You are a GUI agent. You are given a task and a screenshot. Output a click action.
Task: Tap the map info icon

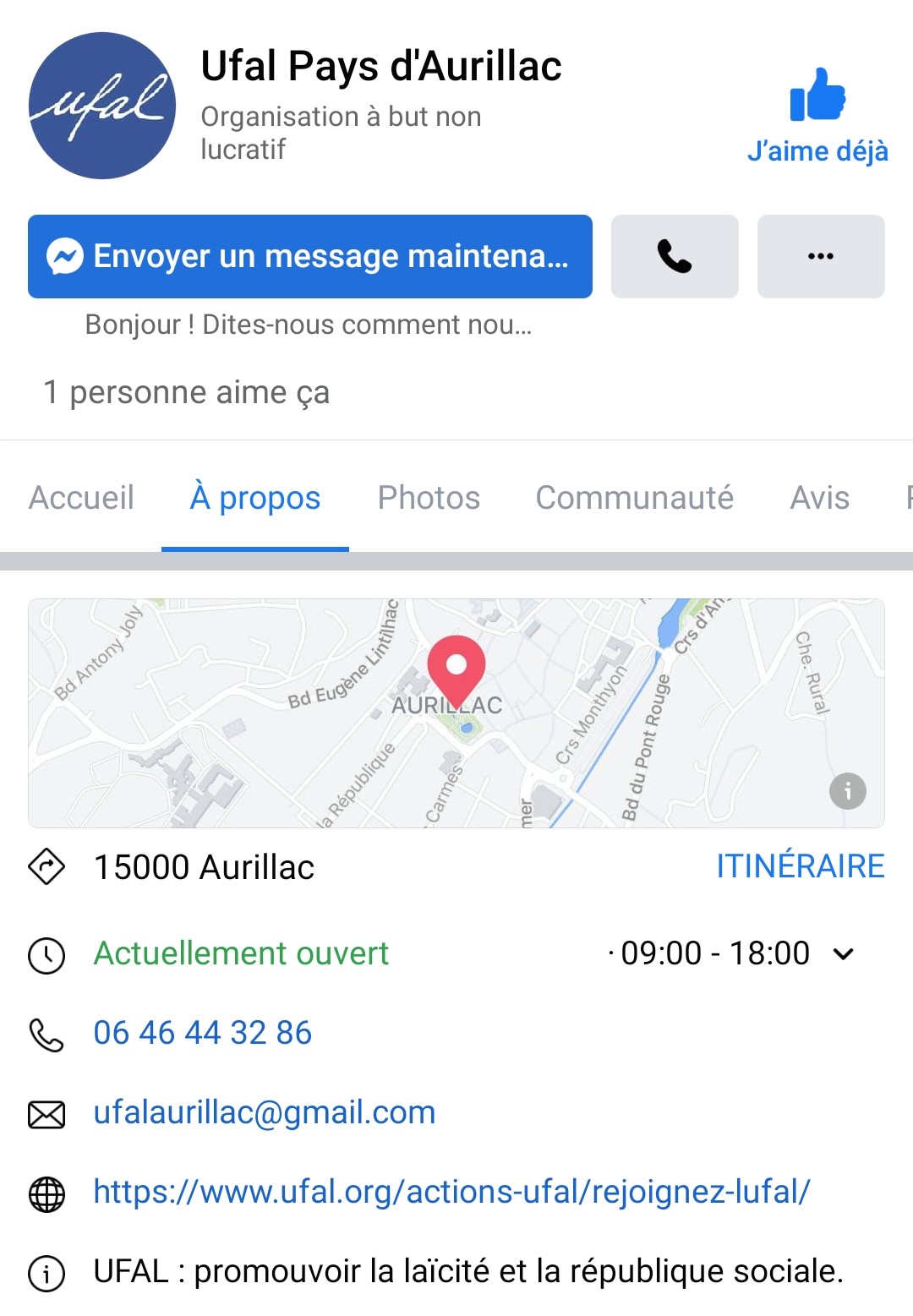tap(847, 791)
